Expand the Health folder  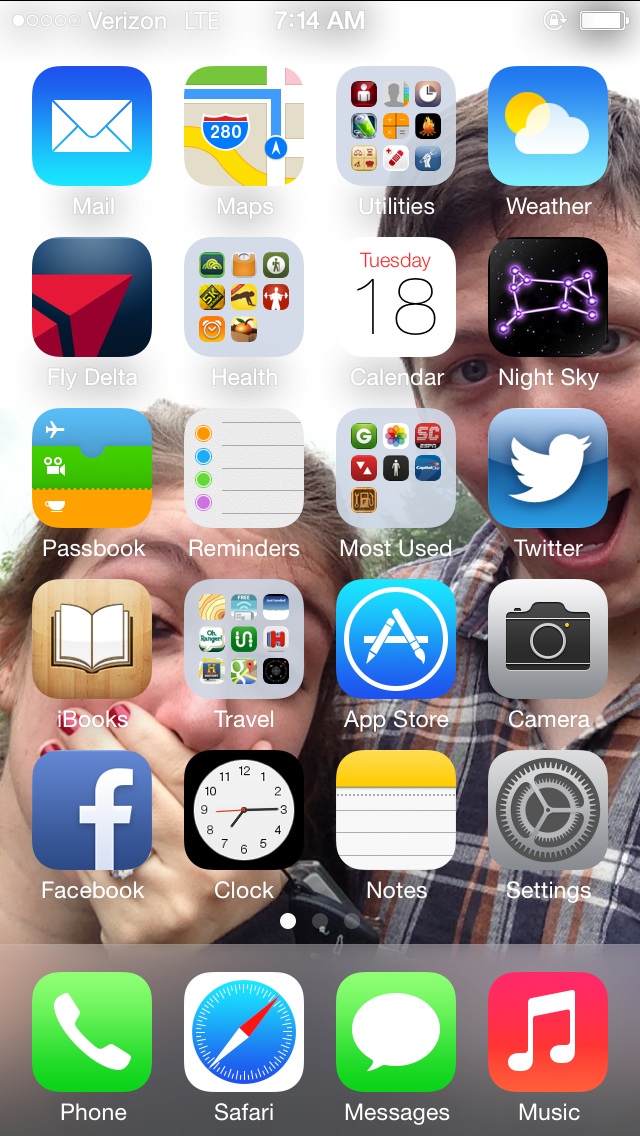244,297
